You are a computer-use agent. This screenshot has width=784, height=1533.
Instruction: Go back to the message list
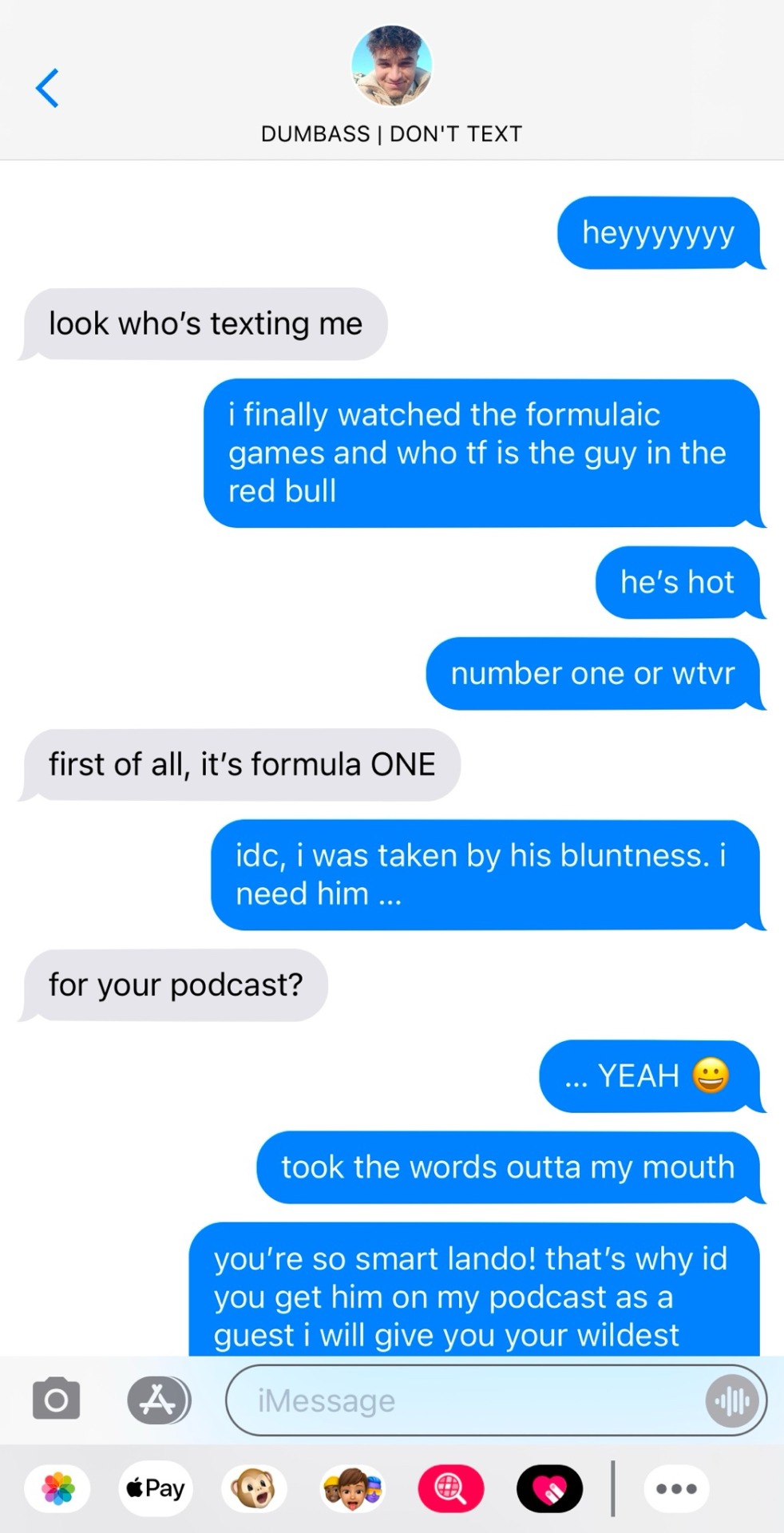pyautogui.click(x=47, y=88)
